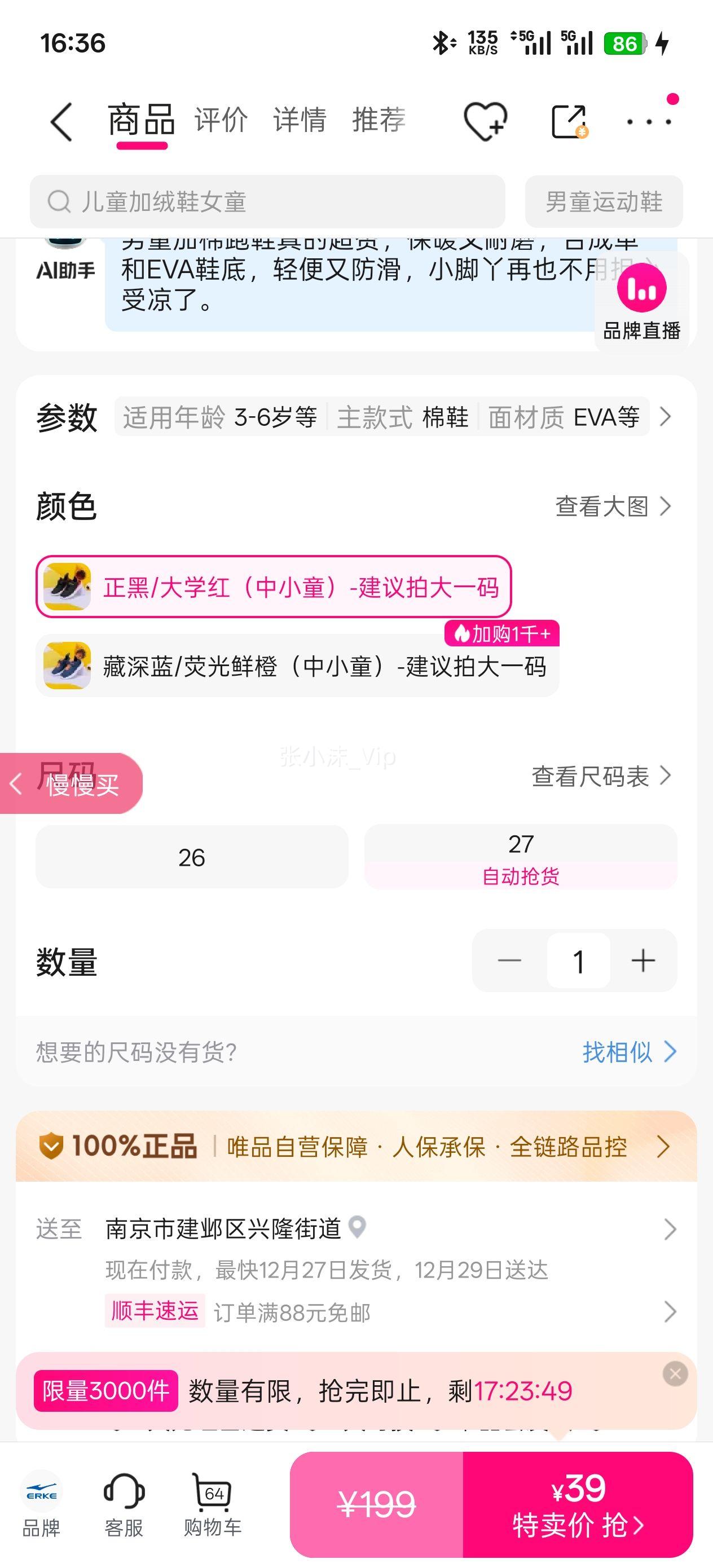713x1568 pixels.
Task: Open the more options menu
Action: (x=648, y=121)
